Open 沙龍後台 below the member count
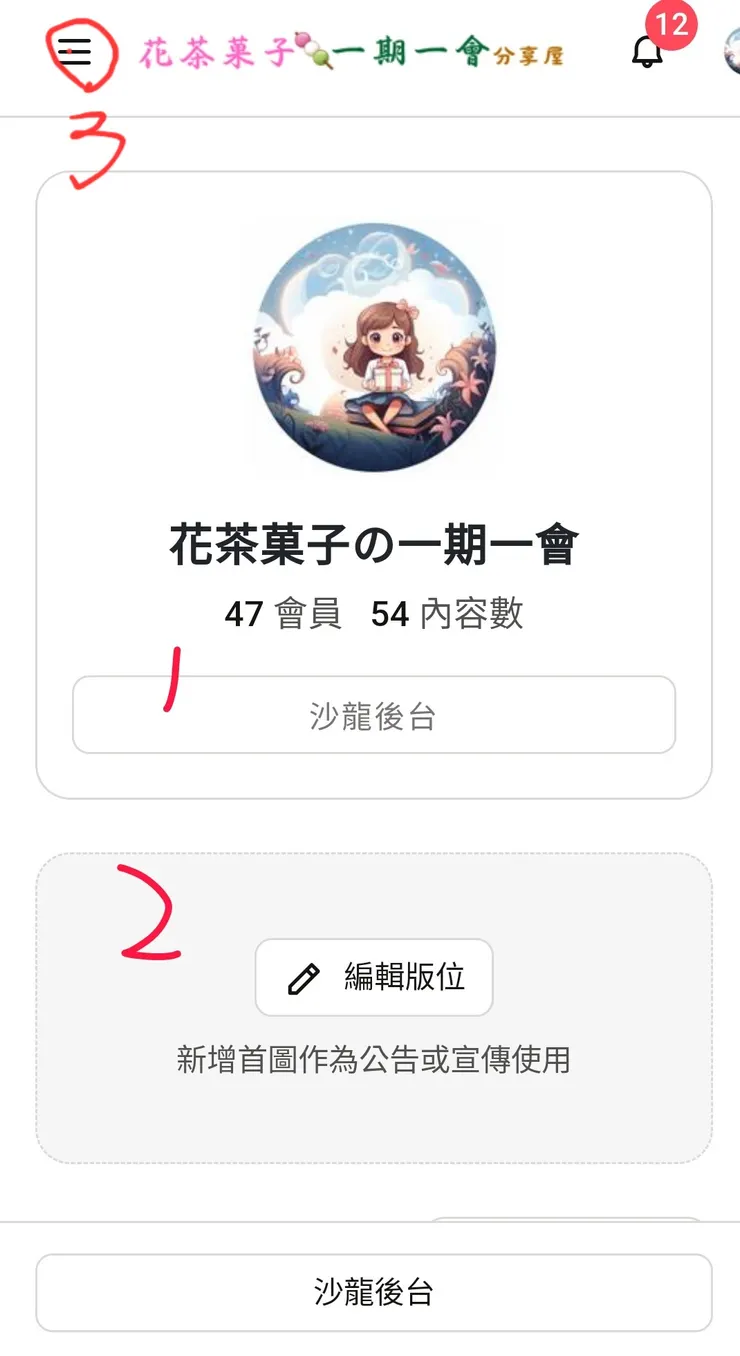The width and height of the screenshot is (740, 1356). (x=373, y=714)
